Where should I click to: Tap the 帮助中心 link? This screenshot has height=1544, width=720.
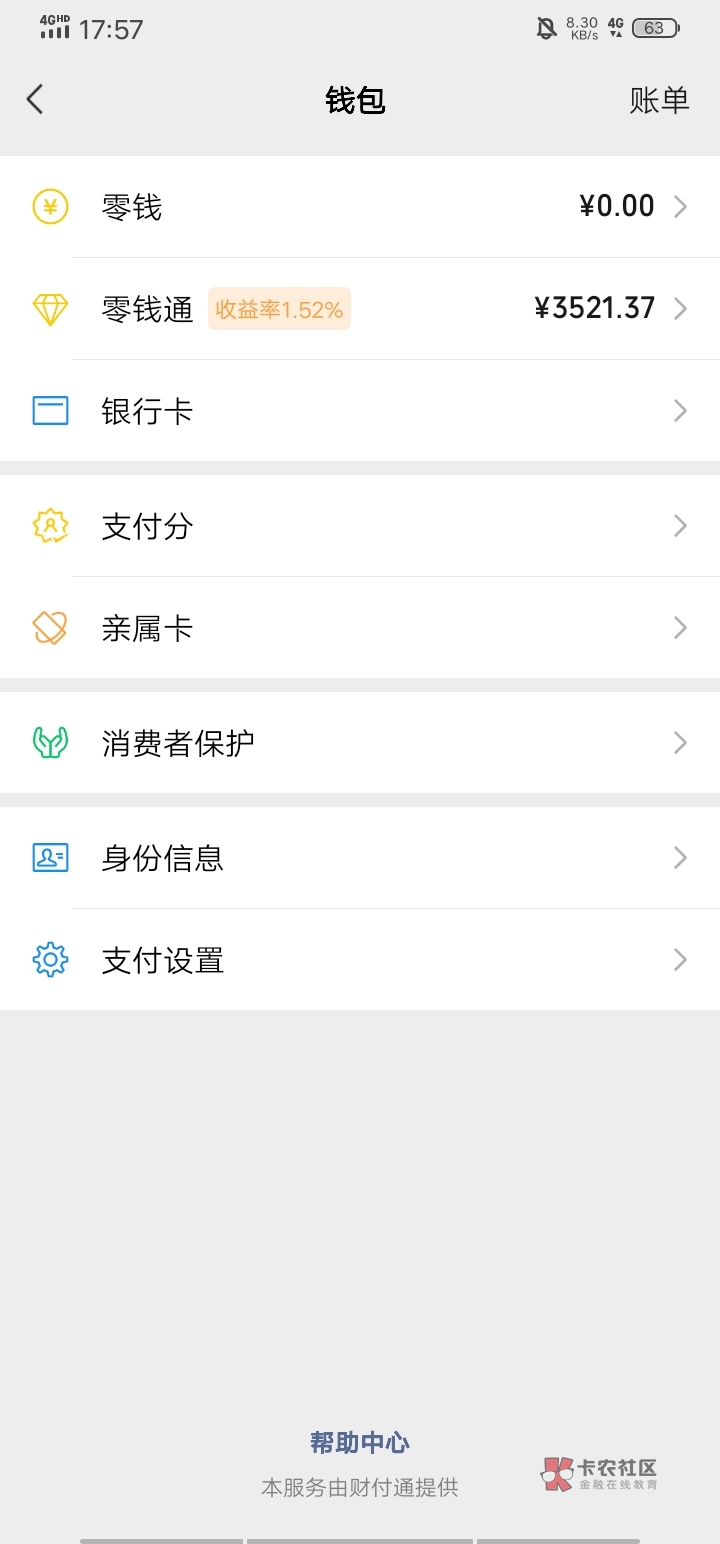pos(360,1442)
